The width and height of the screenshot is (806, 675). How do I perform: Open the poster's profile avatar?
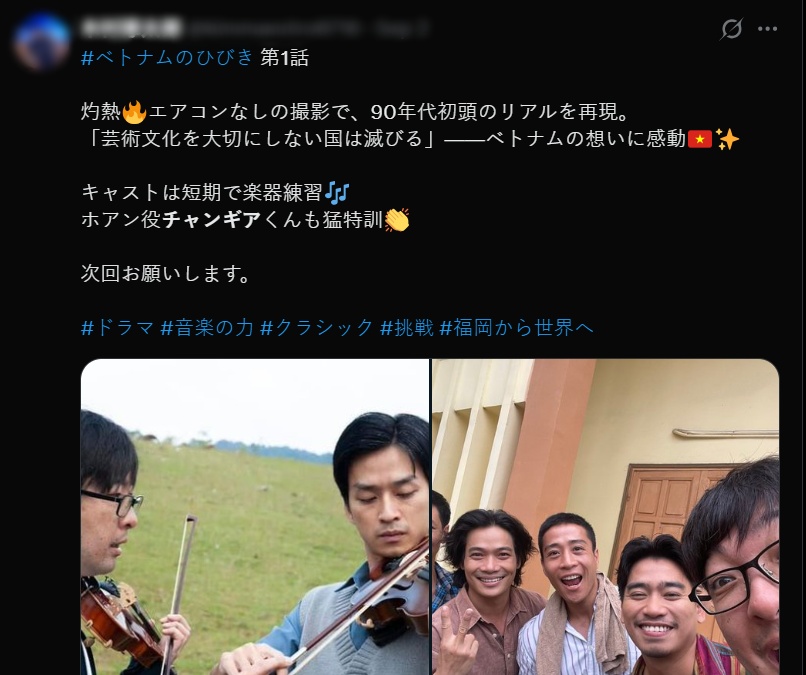click(42, 41)
